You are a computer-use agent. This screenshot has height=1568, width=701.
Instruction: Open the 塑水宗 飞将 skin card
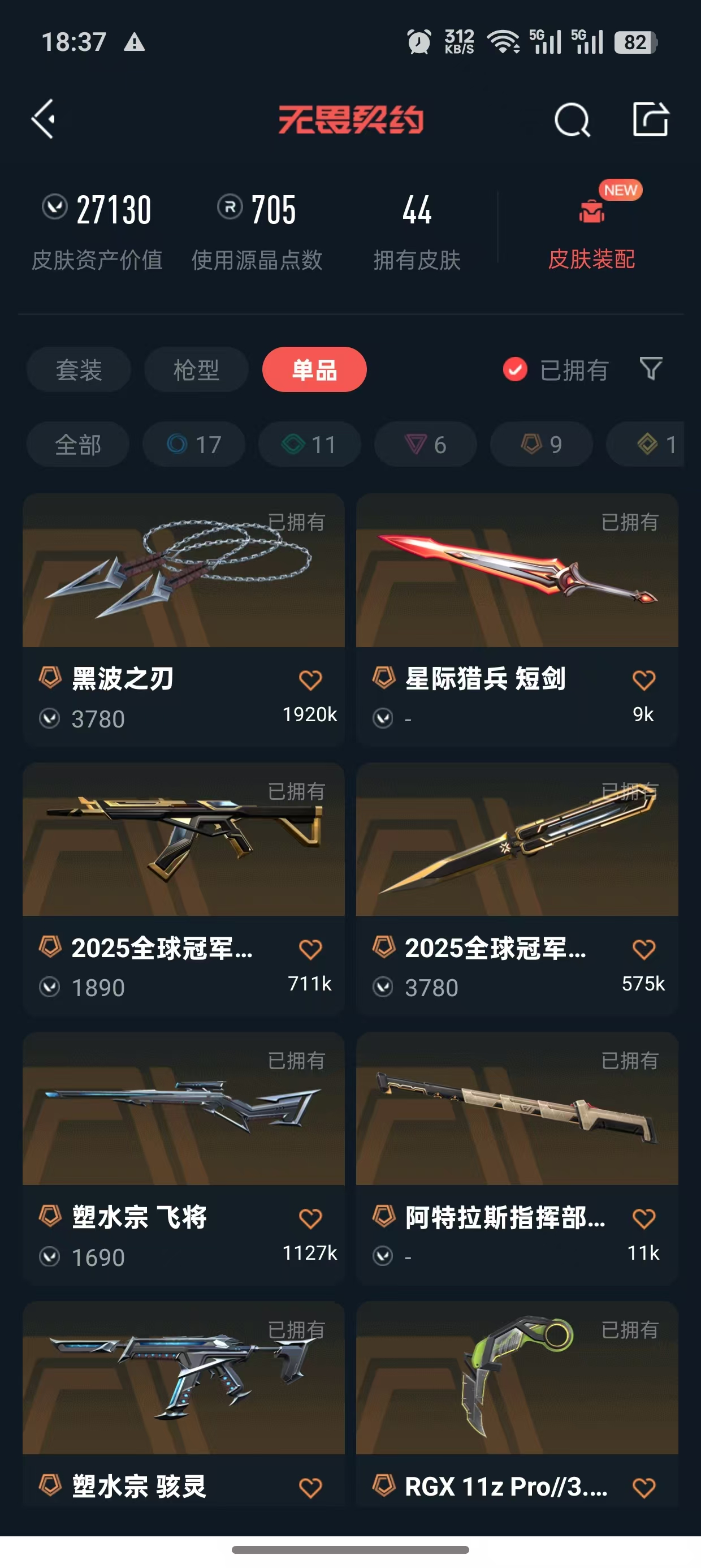click(184, 1158)
